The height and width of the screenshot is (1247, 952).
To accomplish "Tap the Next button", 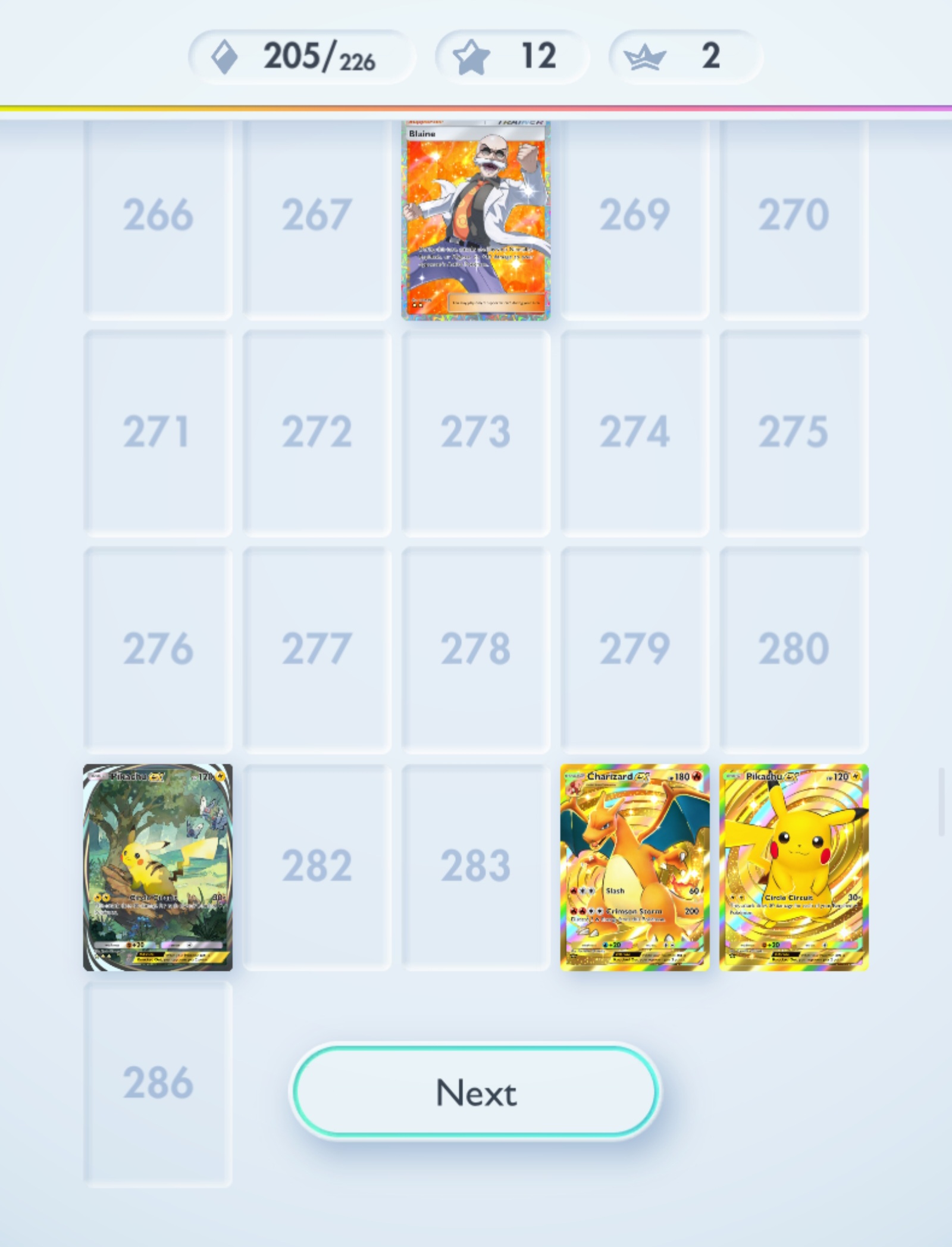I will click(x=475, y=1093).
